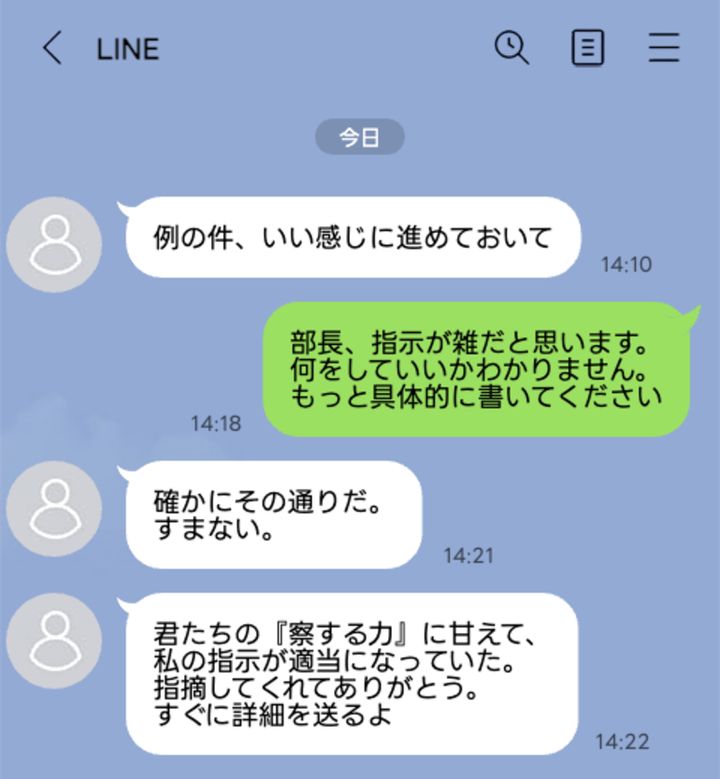
Task: Open the notes icon in header
Action: (588, 47)
